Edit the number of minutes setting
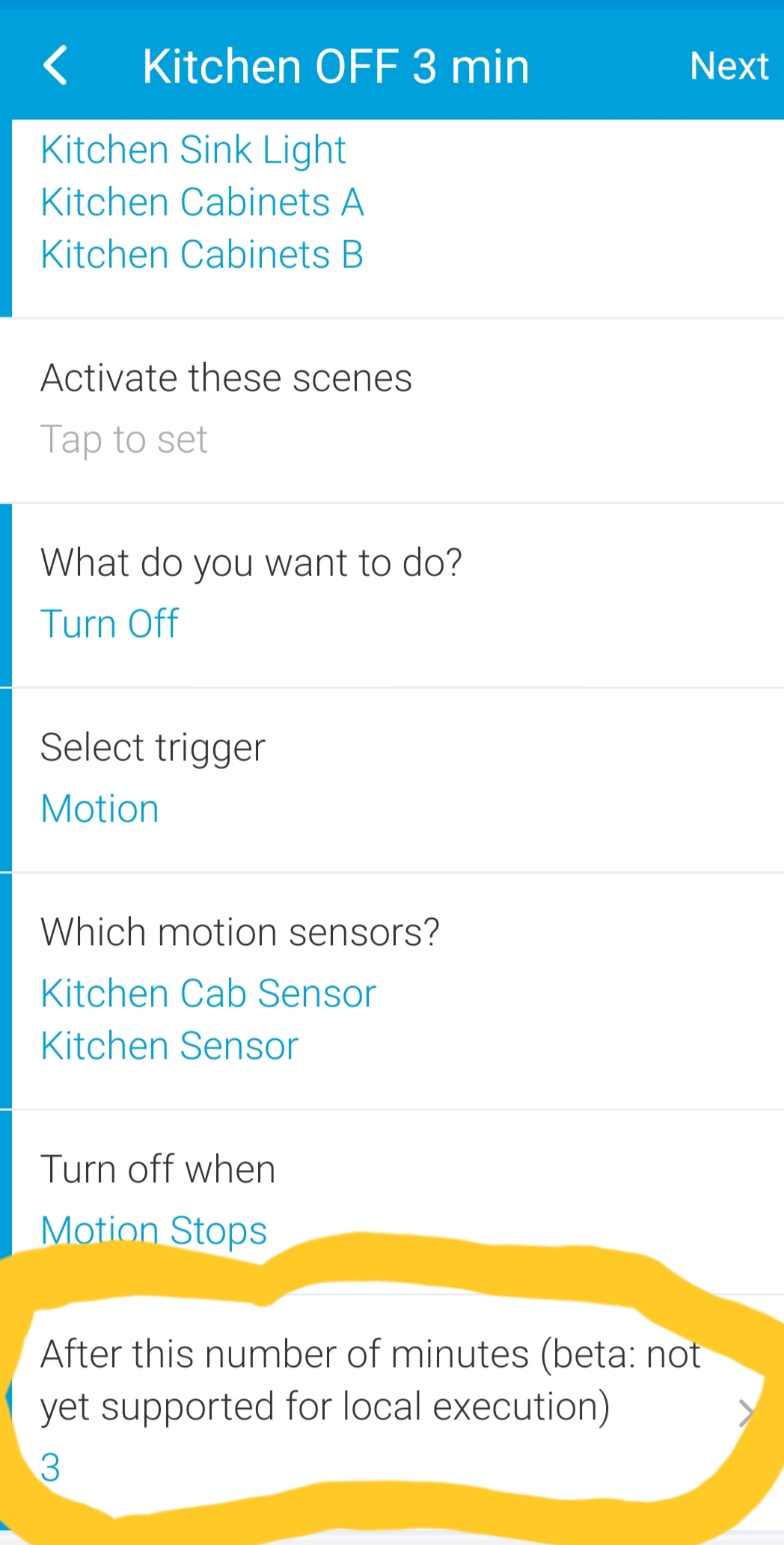Image resolution: width=784 pixels, height=1545 pixels. click(x=392, y=1413)
